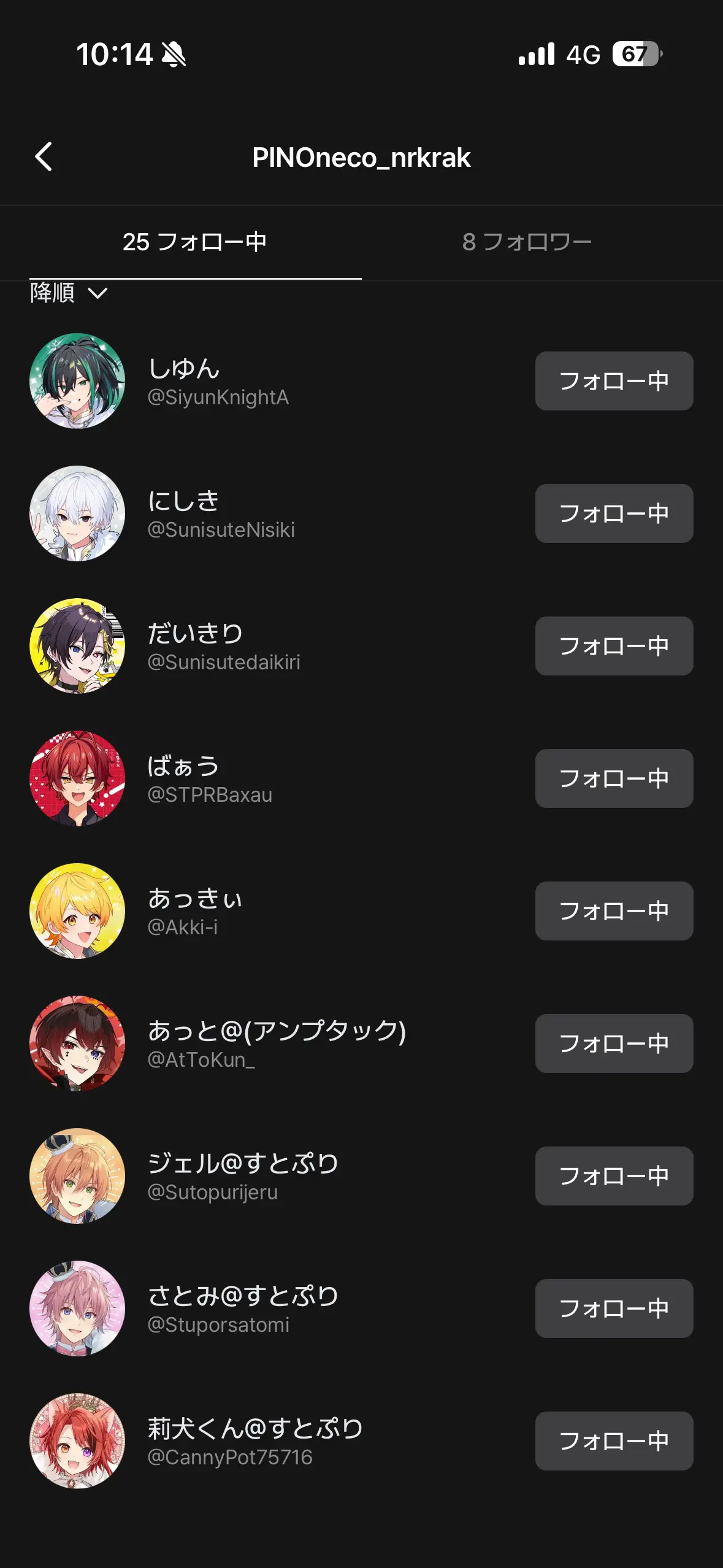Tap フォロー中 button for @STPRBaxau

[x=614, y=778]
